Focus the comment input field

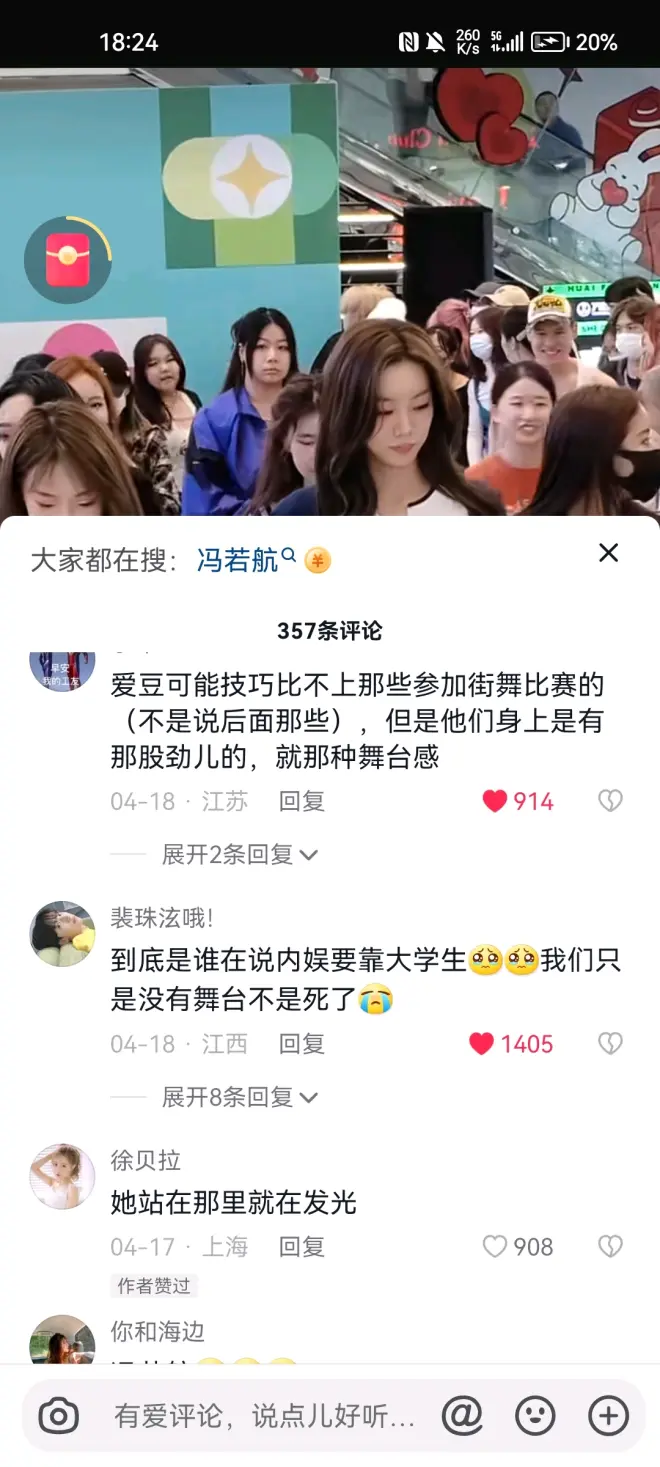coord(265,1416)
